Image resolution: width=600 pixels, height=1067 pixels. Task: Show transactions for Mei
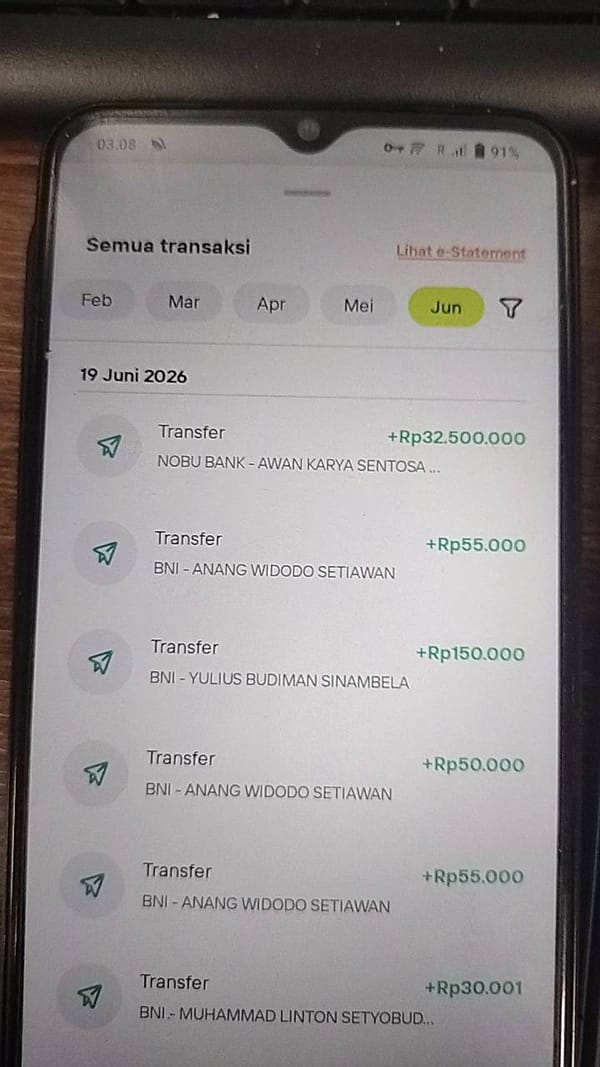point(359,306)
